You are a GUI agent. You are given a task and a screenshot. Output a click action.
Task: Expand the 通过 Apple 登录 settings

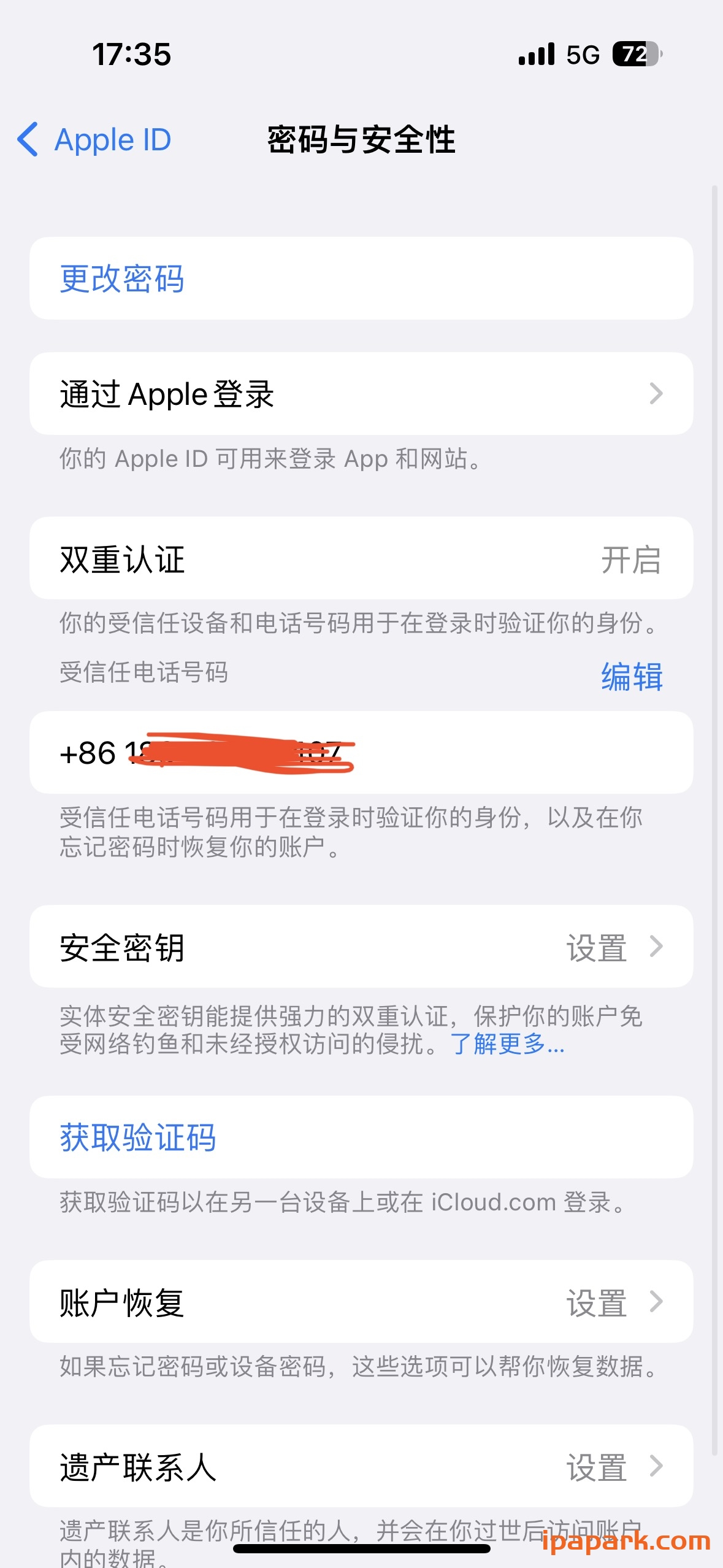click(361, 393)
